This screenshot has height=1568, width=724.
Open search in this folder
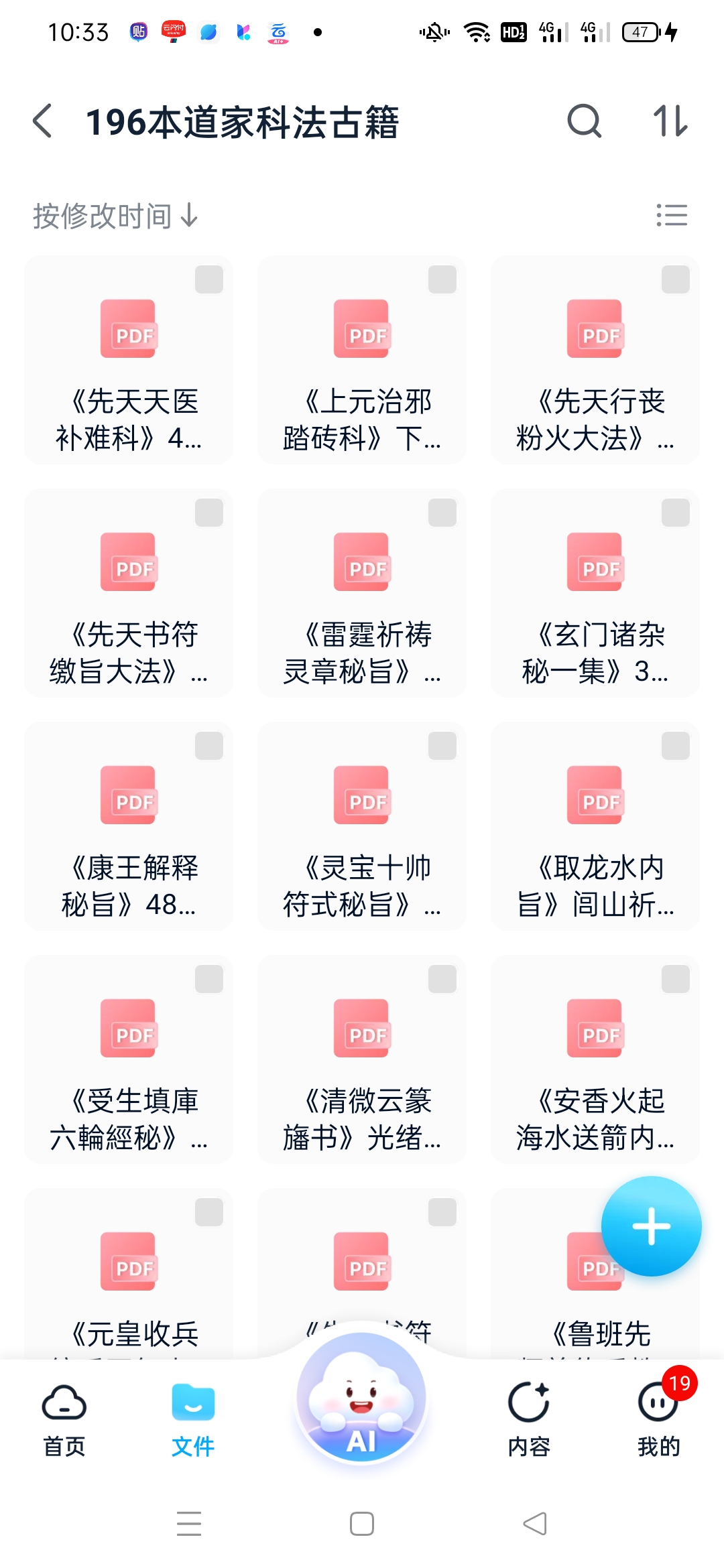pos(584,121)
